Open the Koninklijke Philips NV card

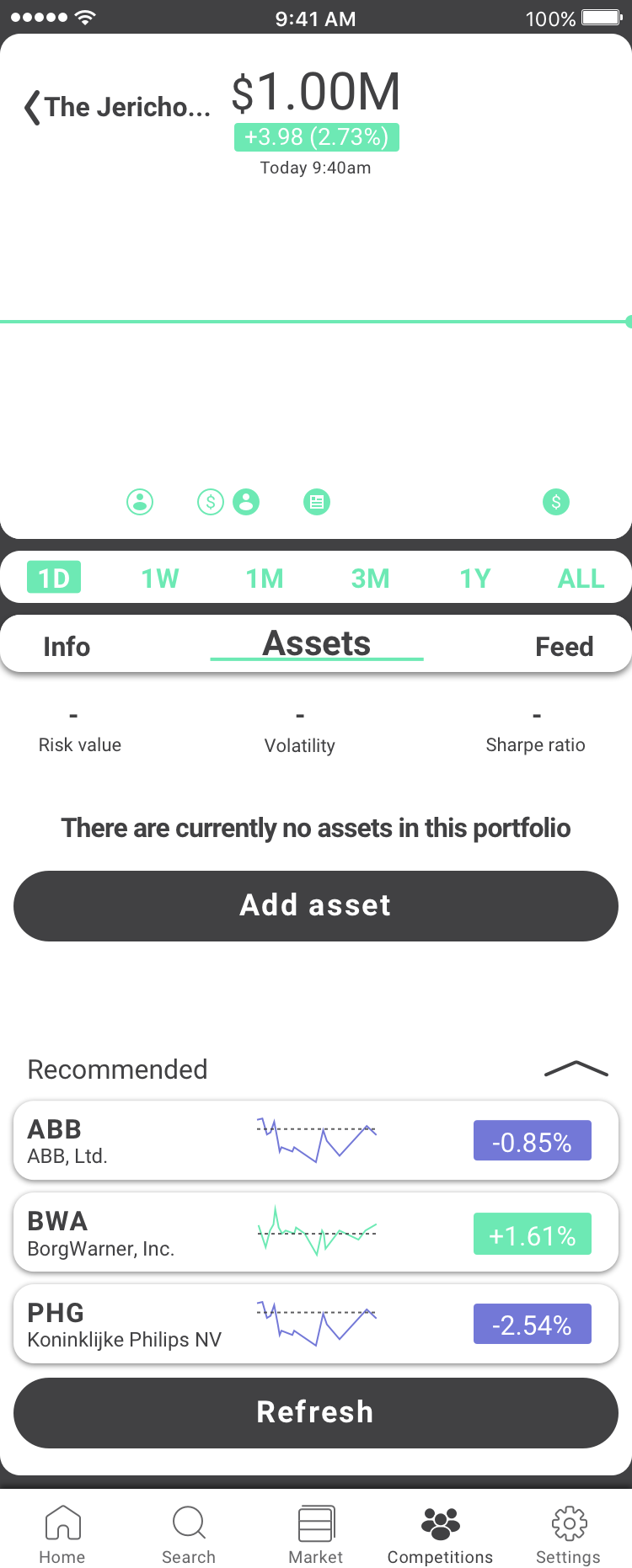(x=316, y=1325)
